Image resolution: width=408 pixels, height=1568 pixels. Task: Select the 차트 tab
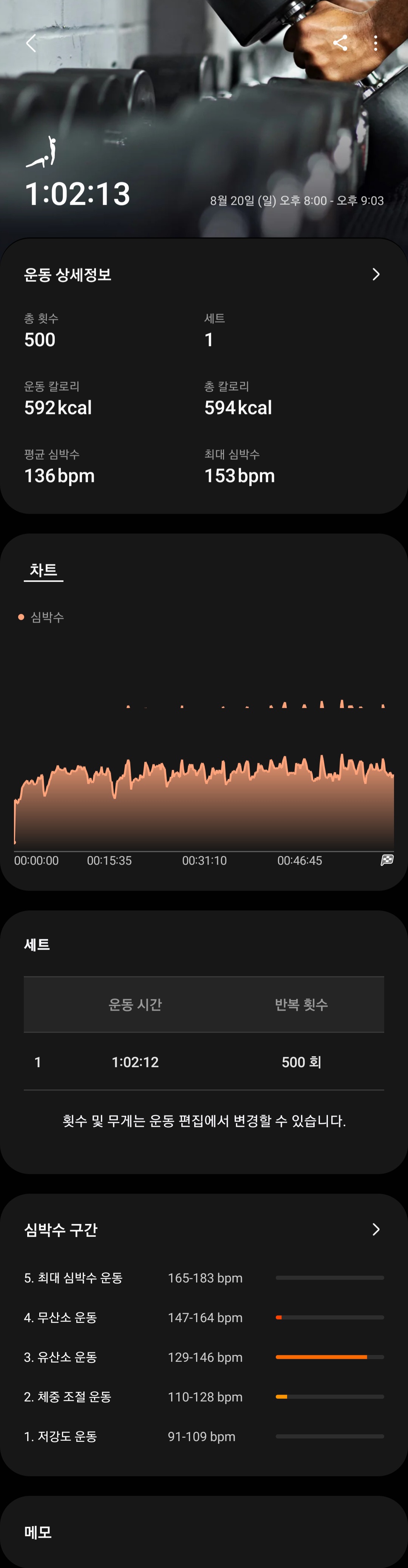(x=43, y=570)
